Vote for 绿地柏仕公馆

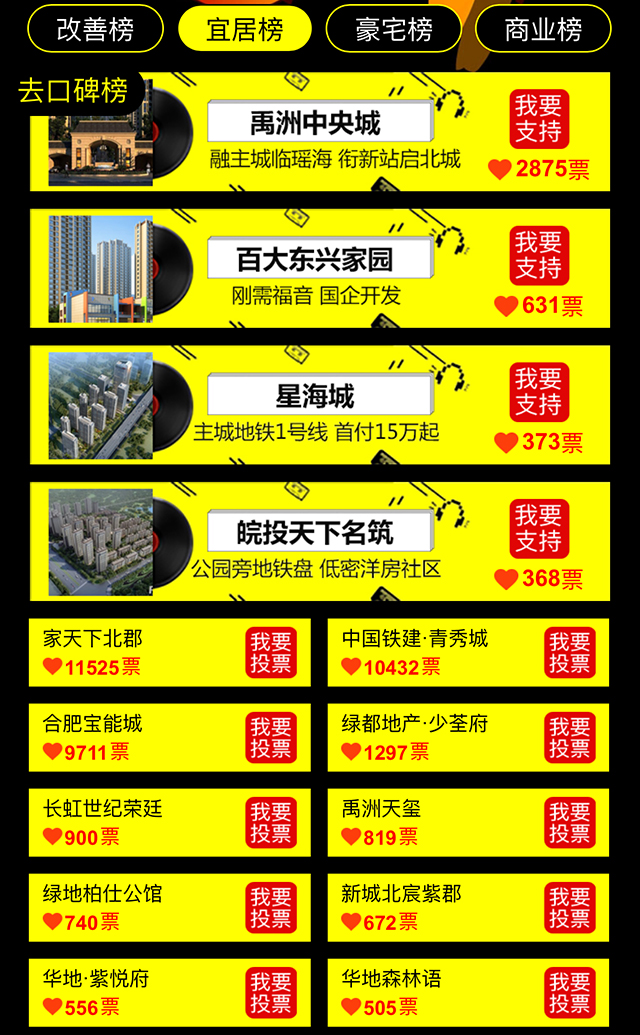tap(271, 908)
